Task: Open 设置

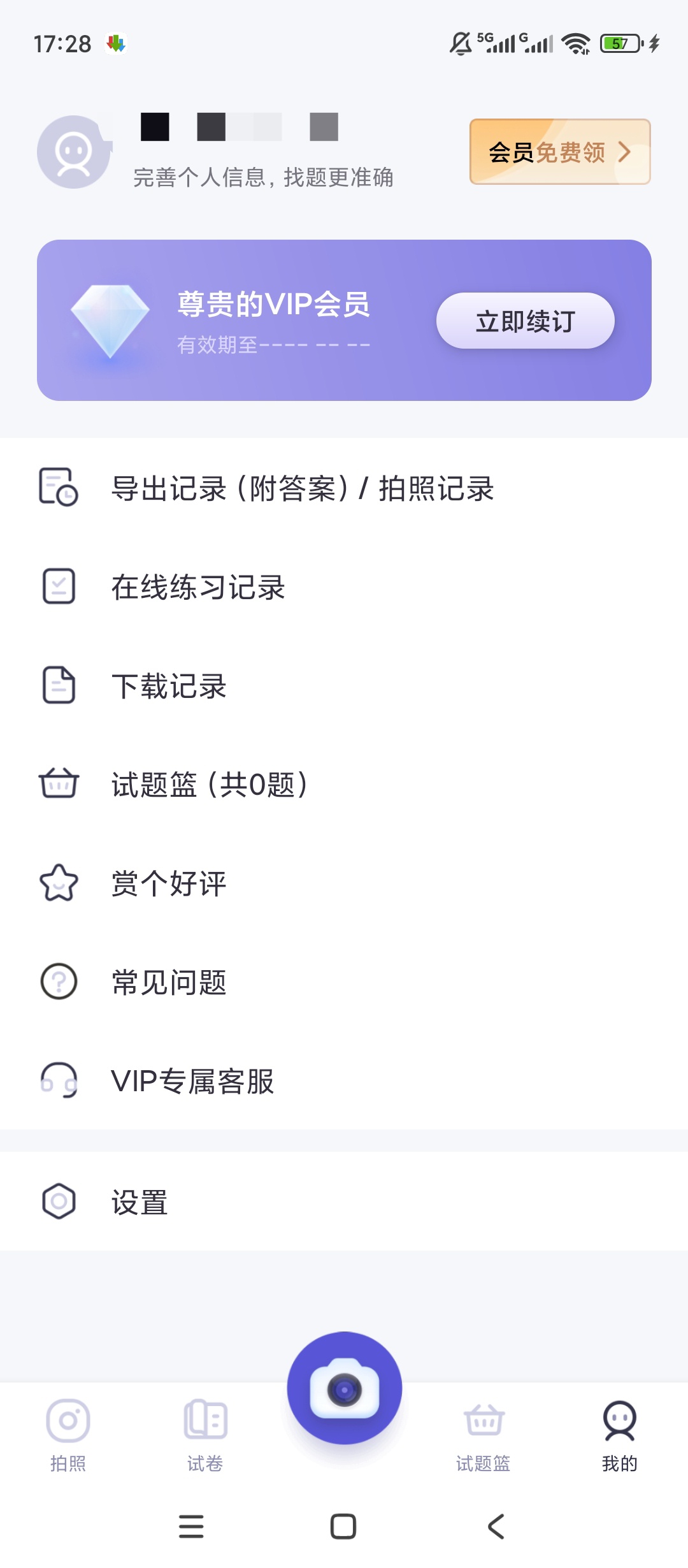Action: 344,1201
